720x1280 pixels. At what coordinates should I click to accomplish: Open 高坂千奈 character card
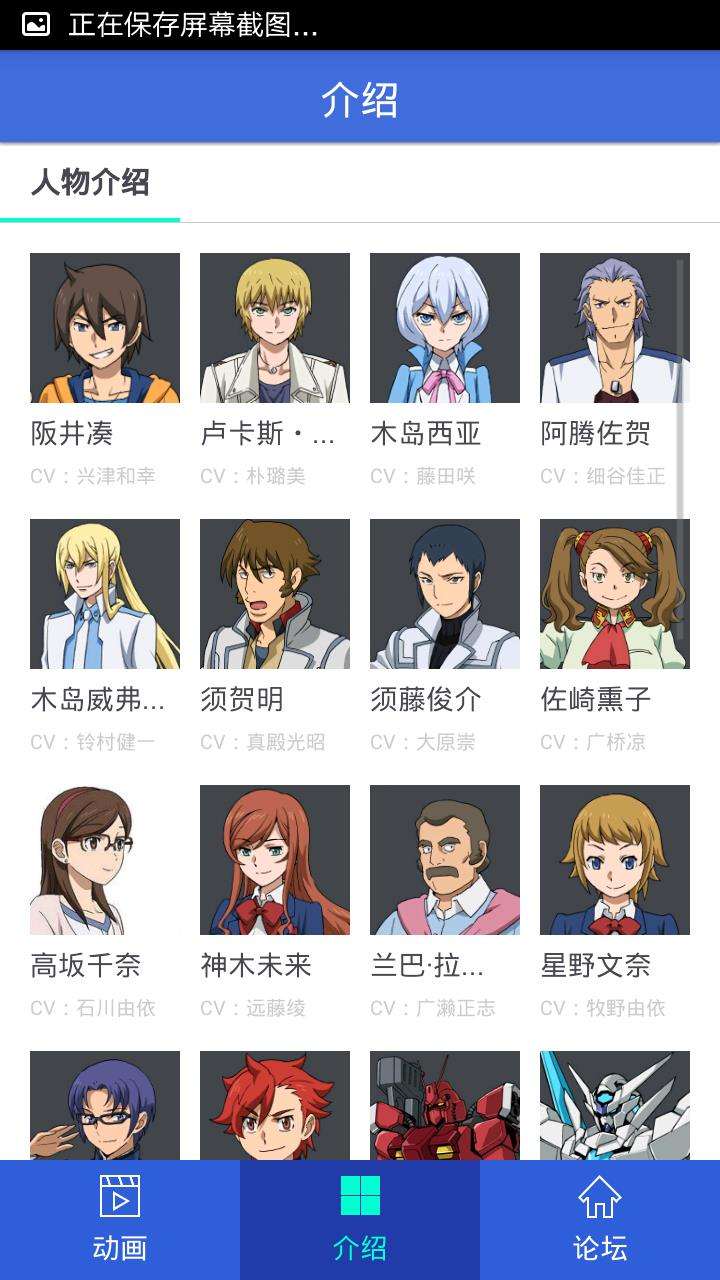pos(105,860)
